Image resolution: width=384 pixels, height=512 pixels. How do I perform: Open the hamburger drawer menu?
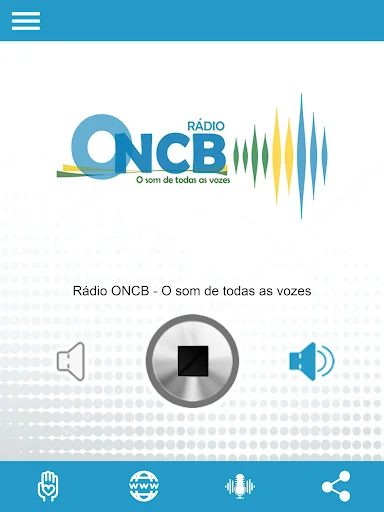(26, 21)
